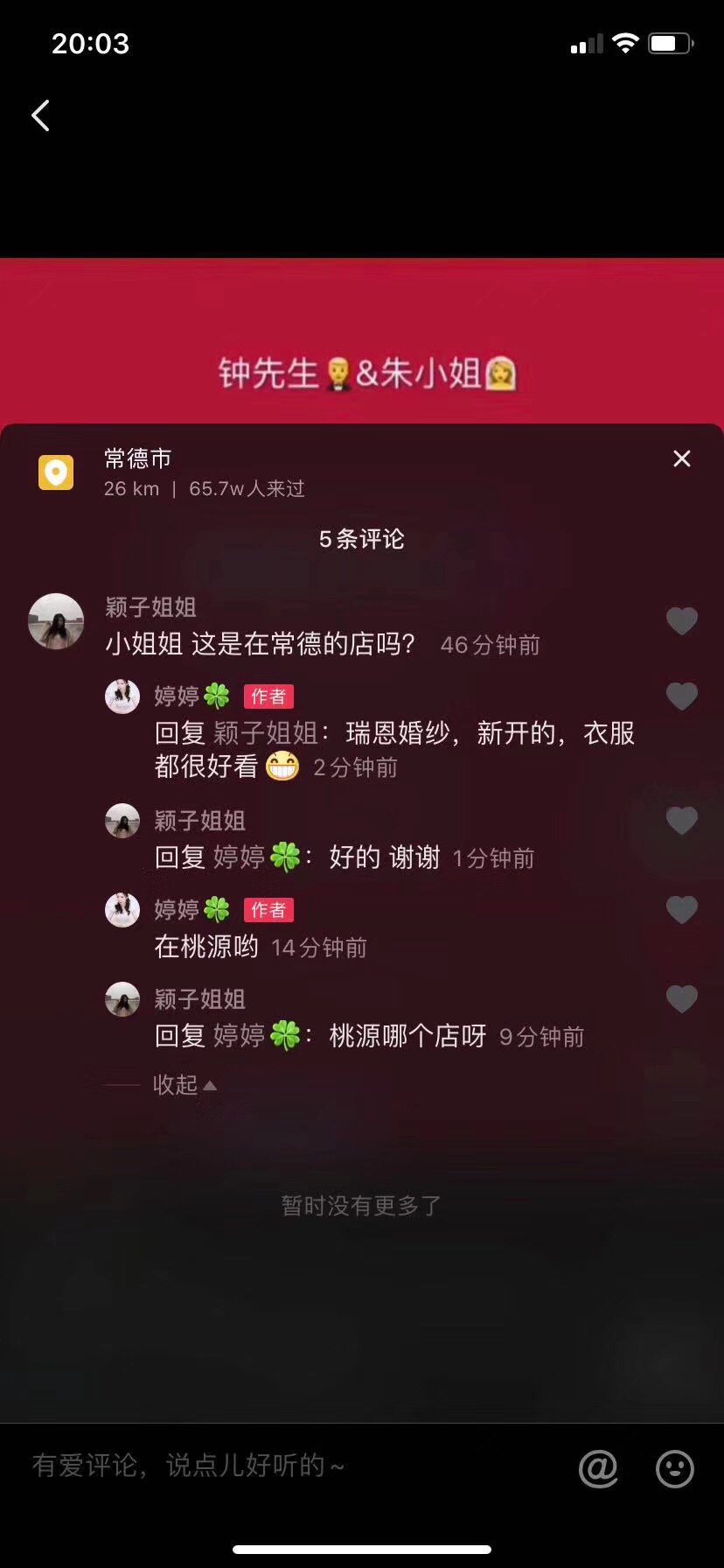Go back using the top-left arrow
The height and width of the screenshot is (1568, 724).
(x=40, y=115)
